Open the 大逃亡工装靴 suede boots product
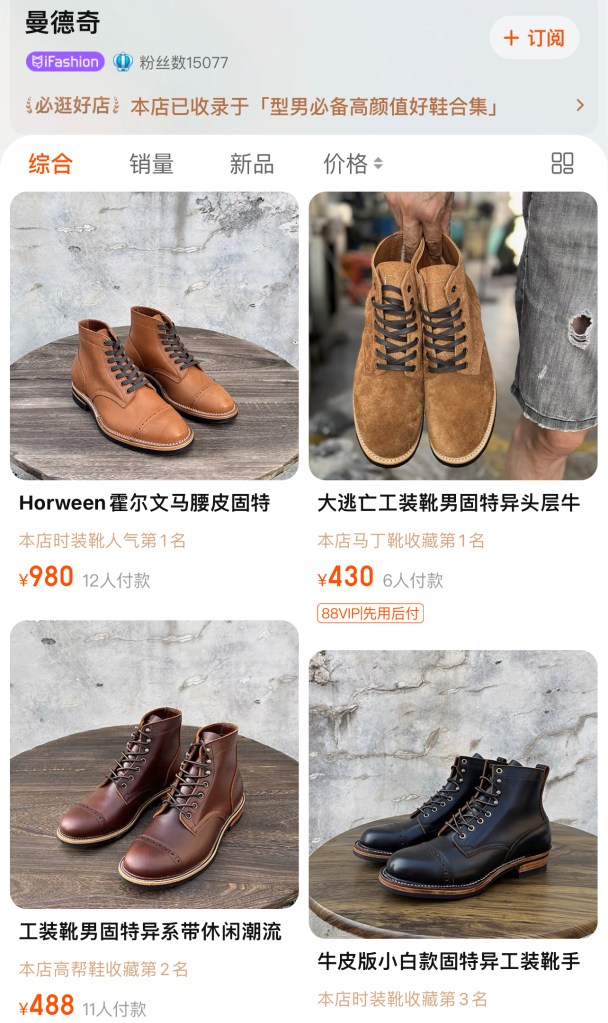 tap(453, 336)
